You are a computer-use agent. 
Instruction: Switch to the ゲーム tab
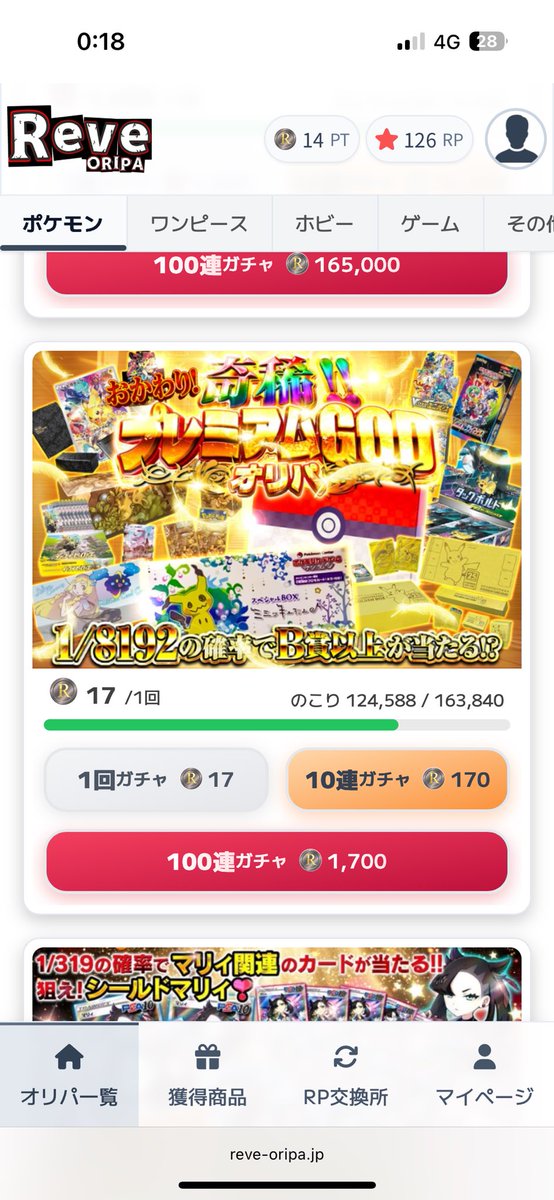430,223
